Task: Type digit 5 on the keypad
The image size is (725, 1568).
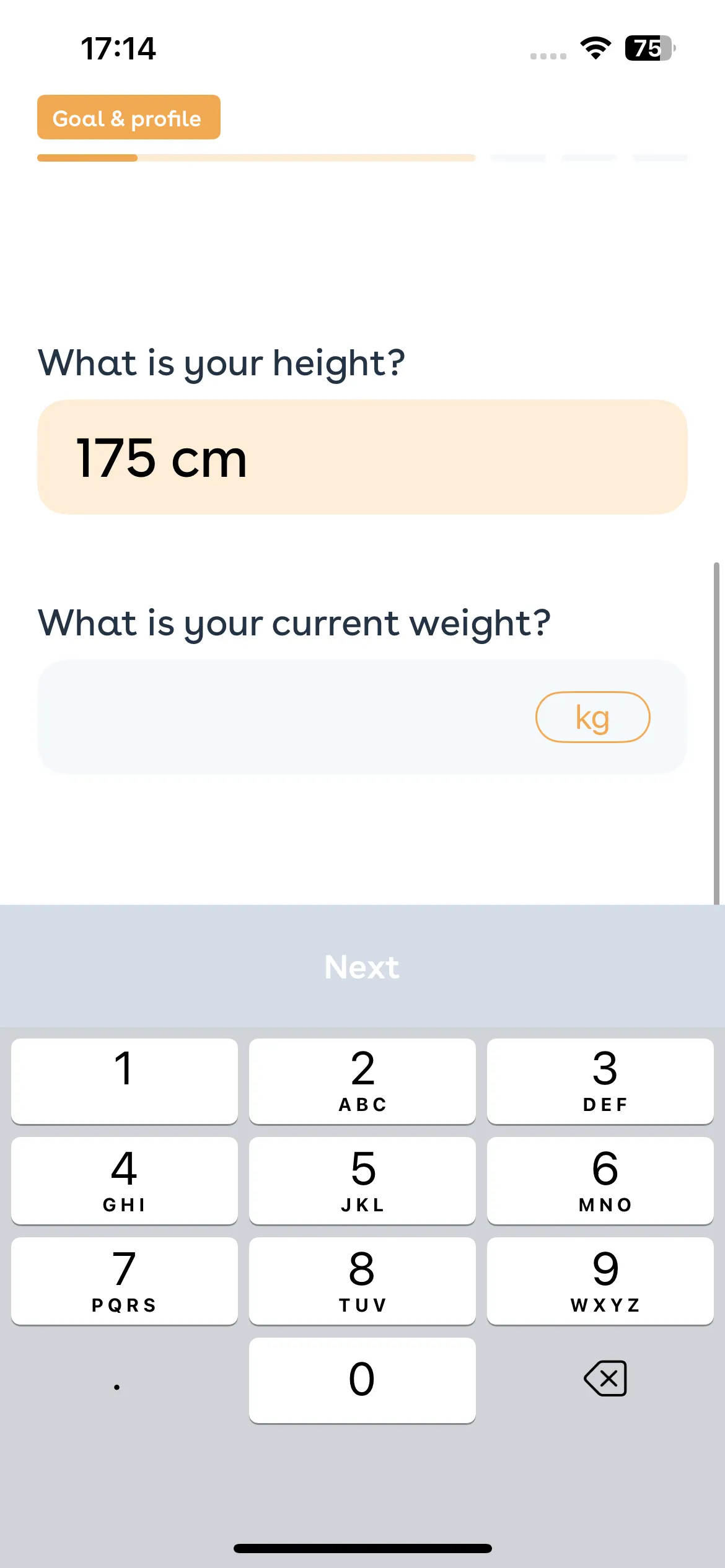Action: pos(362,1180)
